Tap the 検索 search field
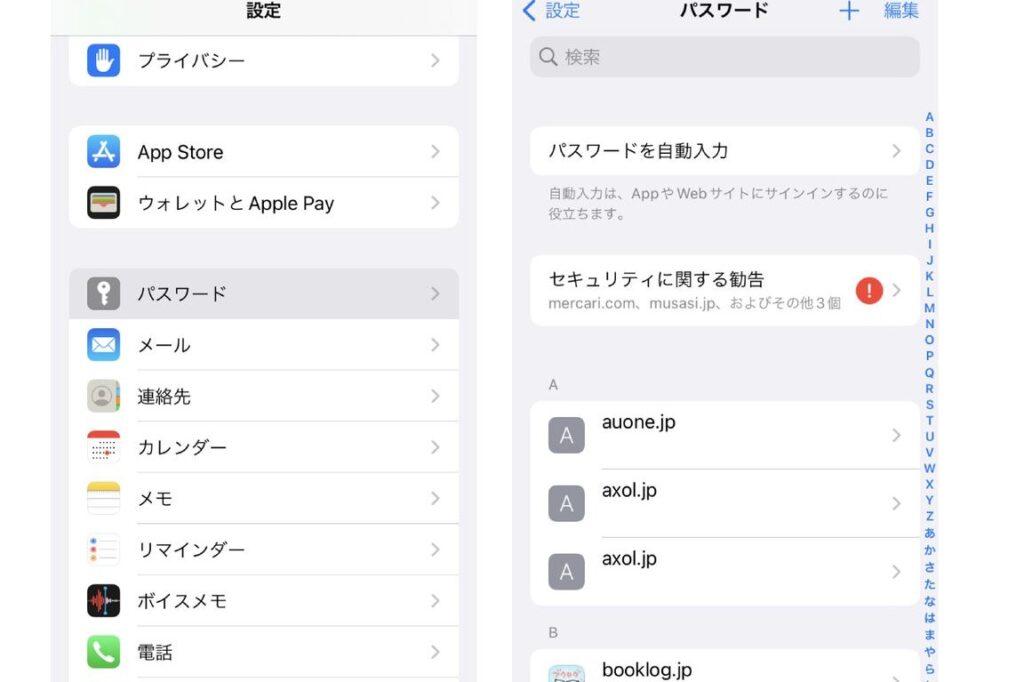 coord(724,57)
